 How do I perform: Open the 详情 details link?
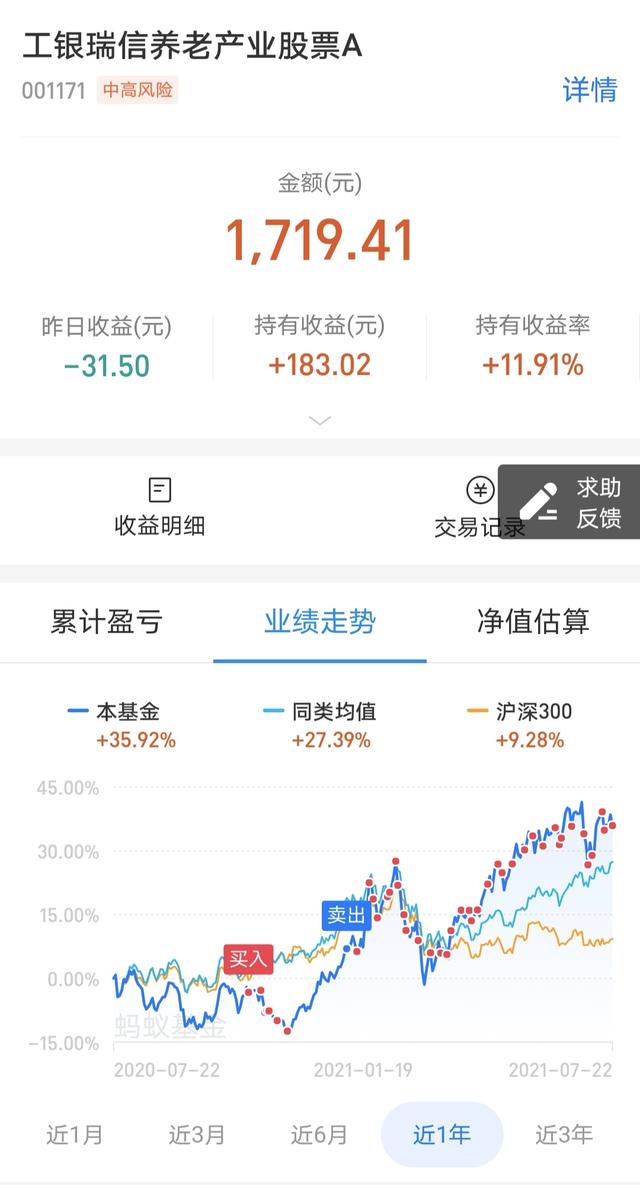point(589,90)
